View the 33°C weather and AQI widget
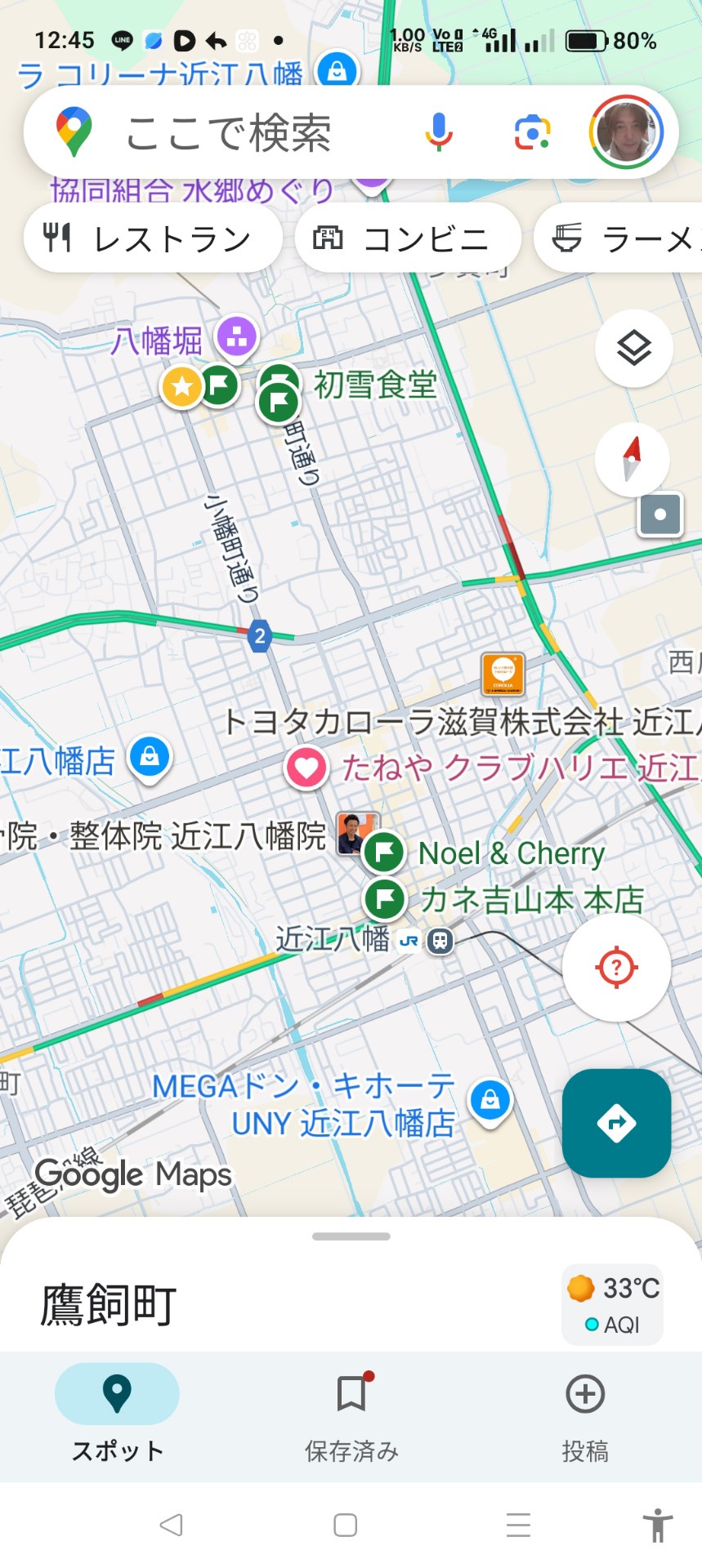 (x=612, y=1304)
